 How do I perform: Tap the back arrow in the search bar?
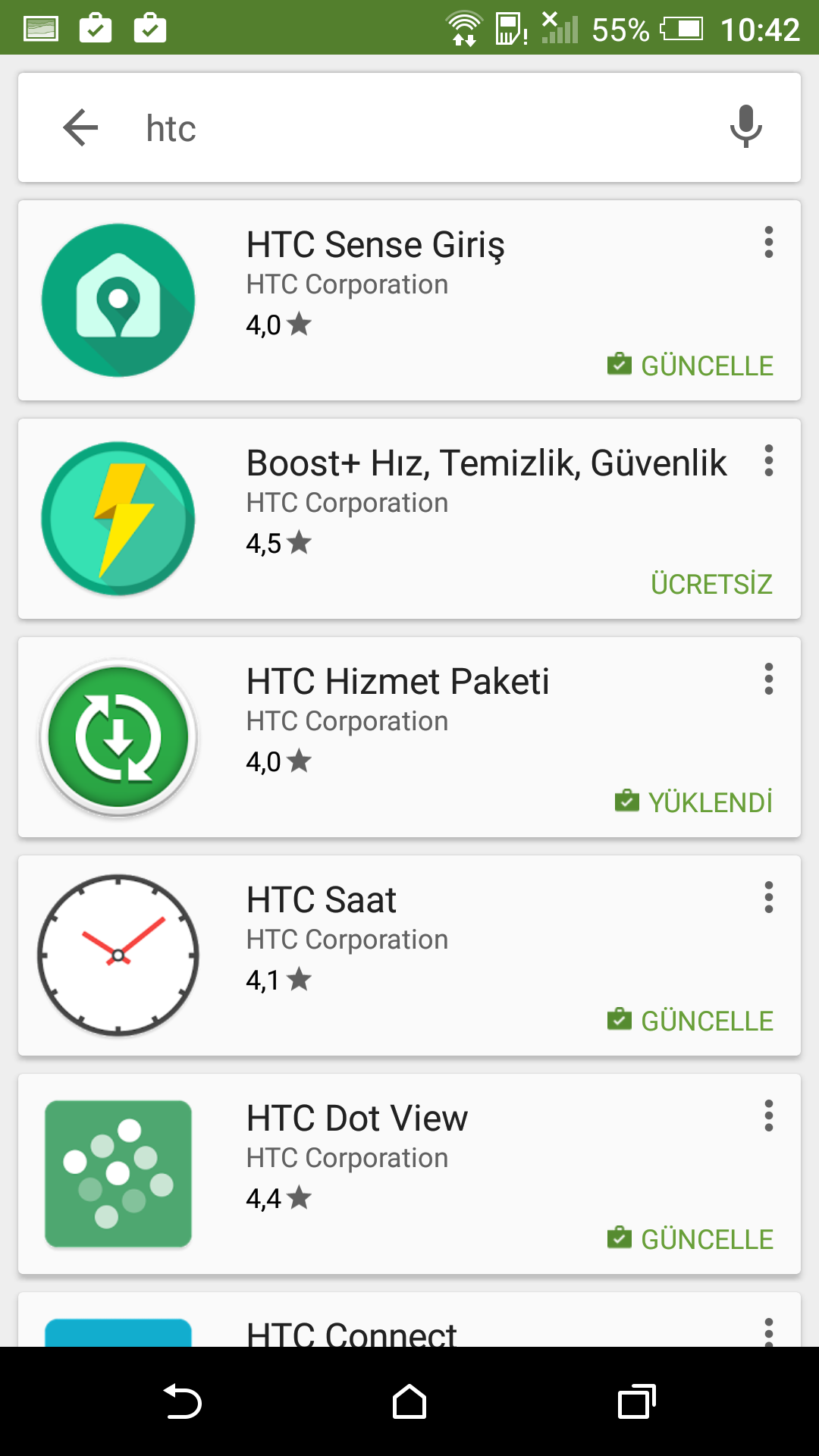81,127
